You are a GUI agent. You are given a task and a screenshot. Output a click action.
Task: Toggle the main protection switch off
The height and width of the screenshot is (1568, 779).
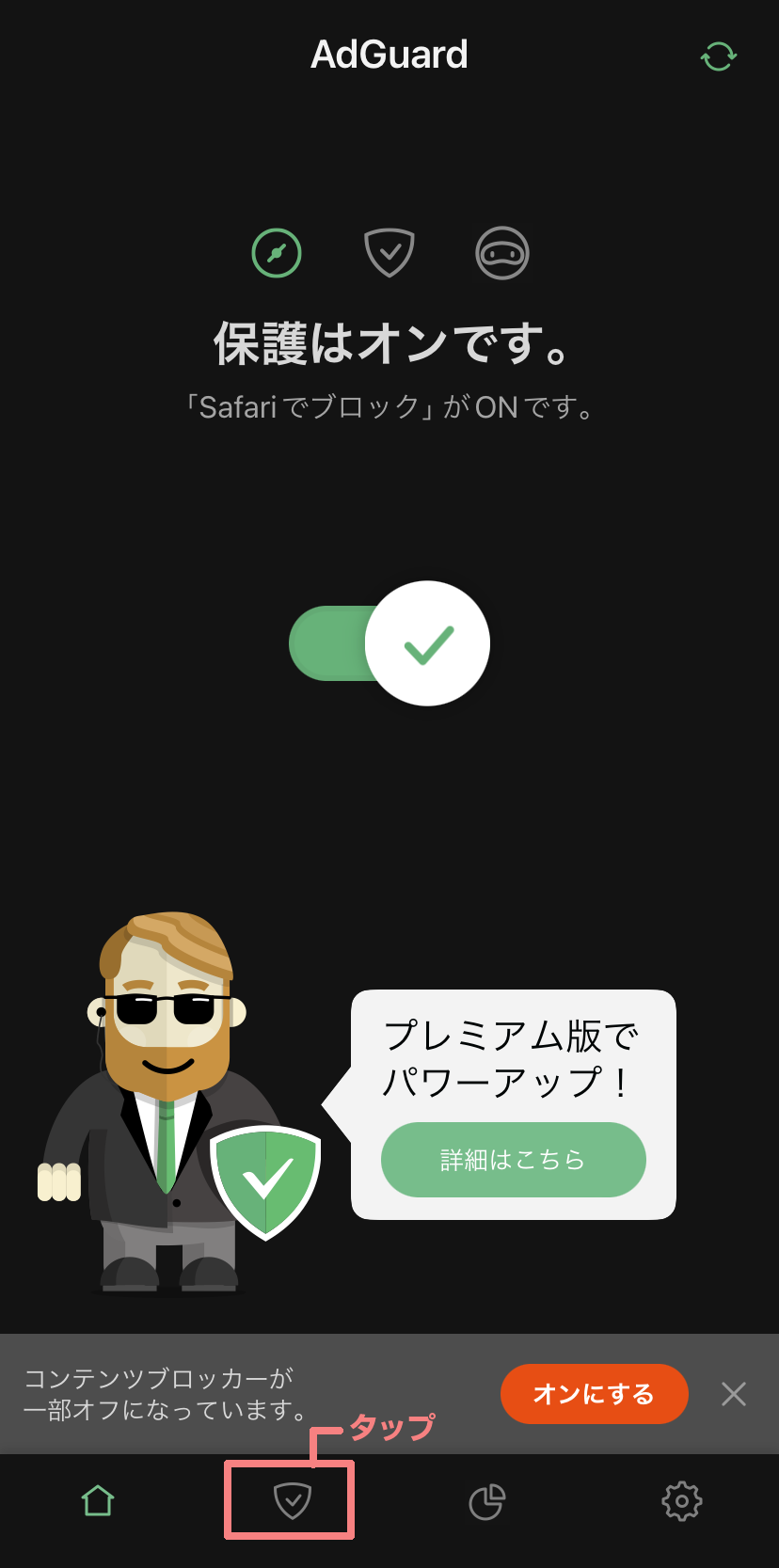point(389,643)
